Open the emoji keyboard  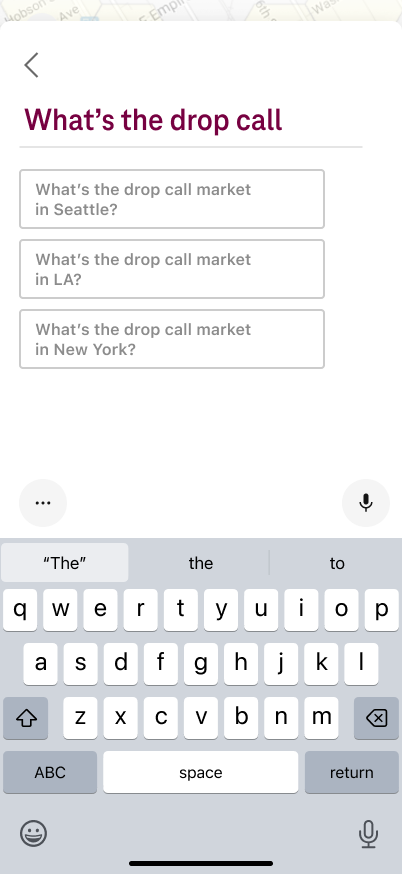click(33, 833)
